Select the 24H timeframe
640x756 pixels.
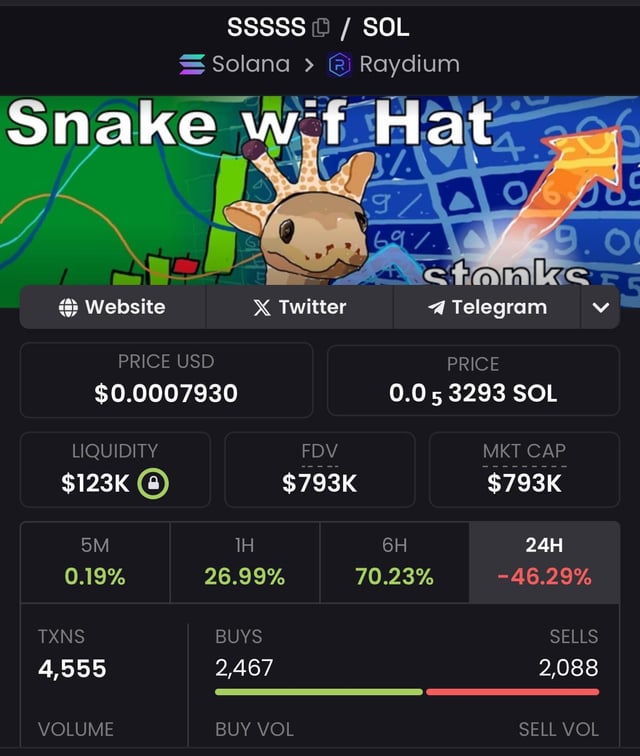tap(544, 561)
